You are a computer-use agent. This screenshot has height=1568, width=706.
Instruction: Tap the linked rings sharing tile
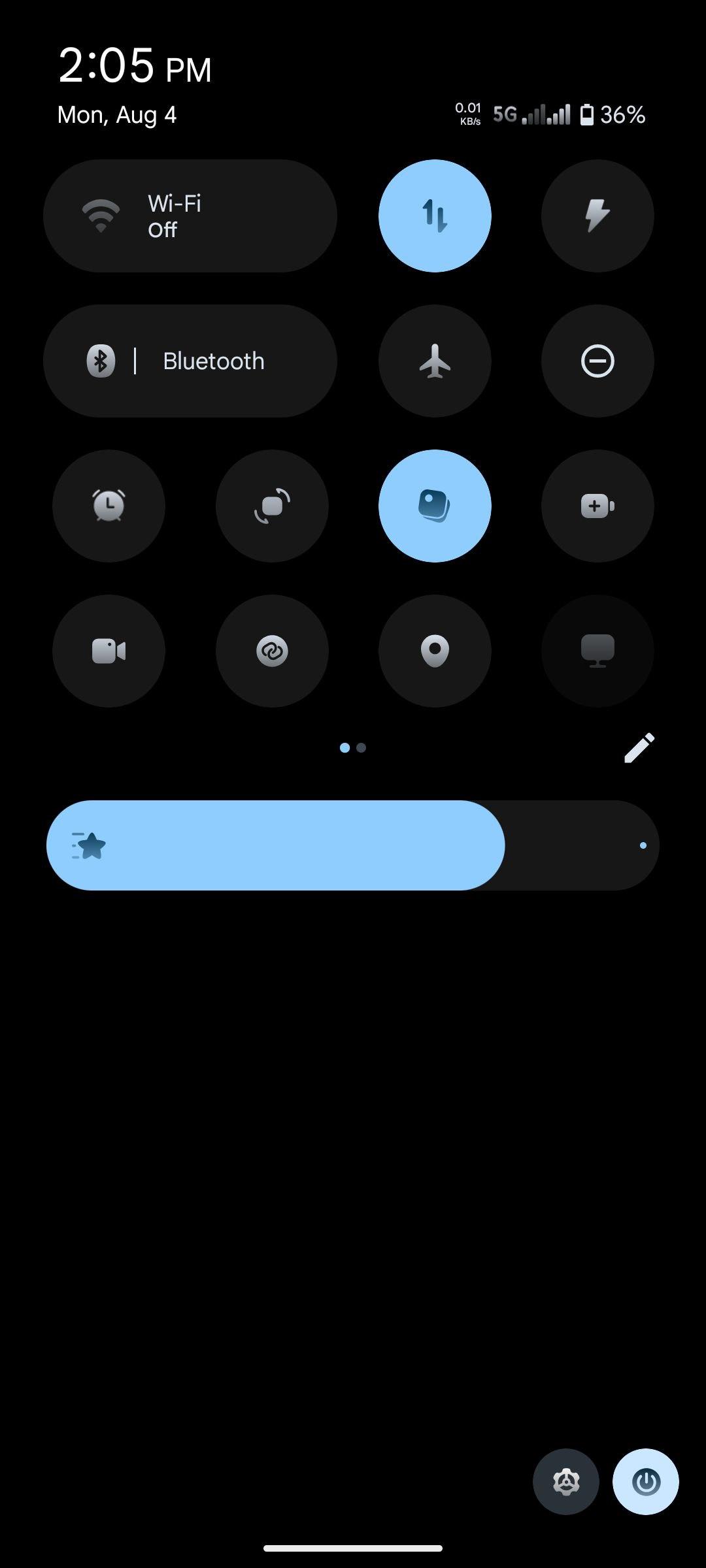tap(272, 651)
